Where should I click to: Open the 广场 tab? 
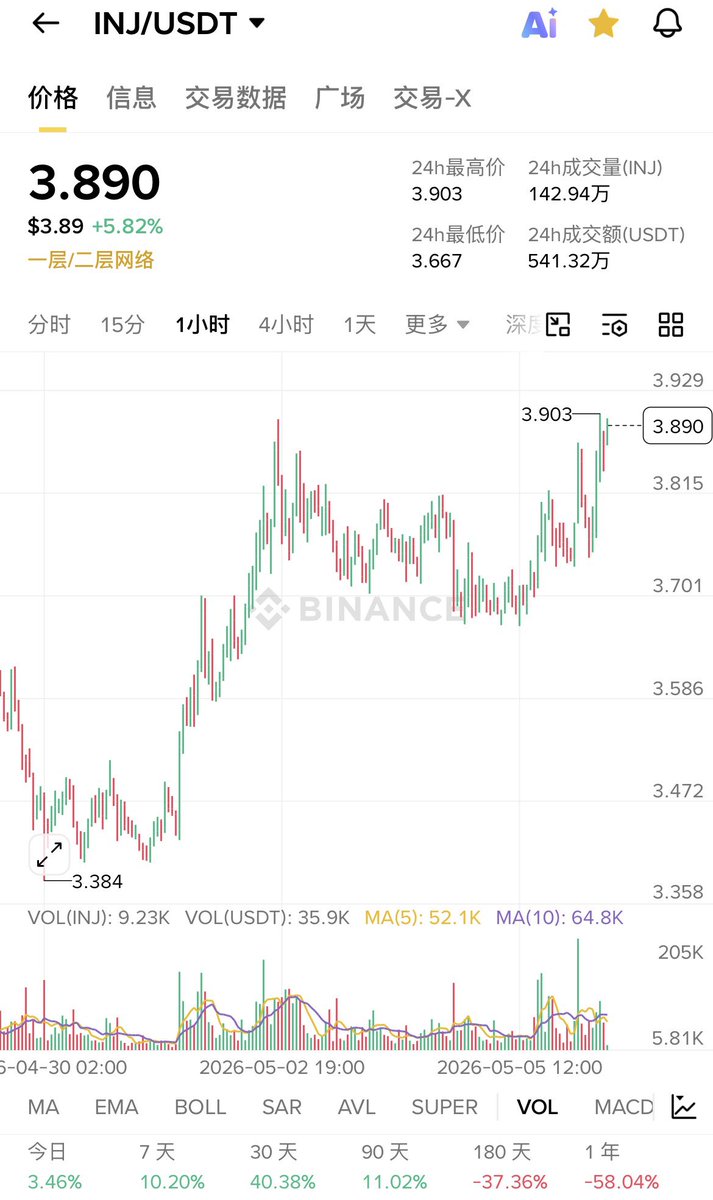(x=340, y=98)
